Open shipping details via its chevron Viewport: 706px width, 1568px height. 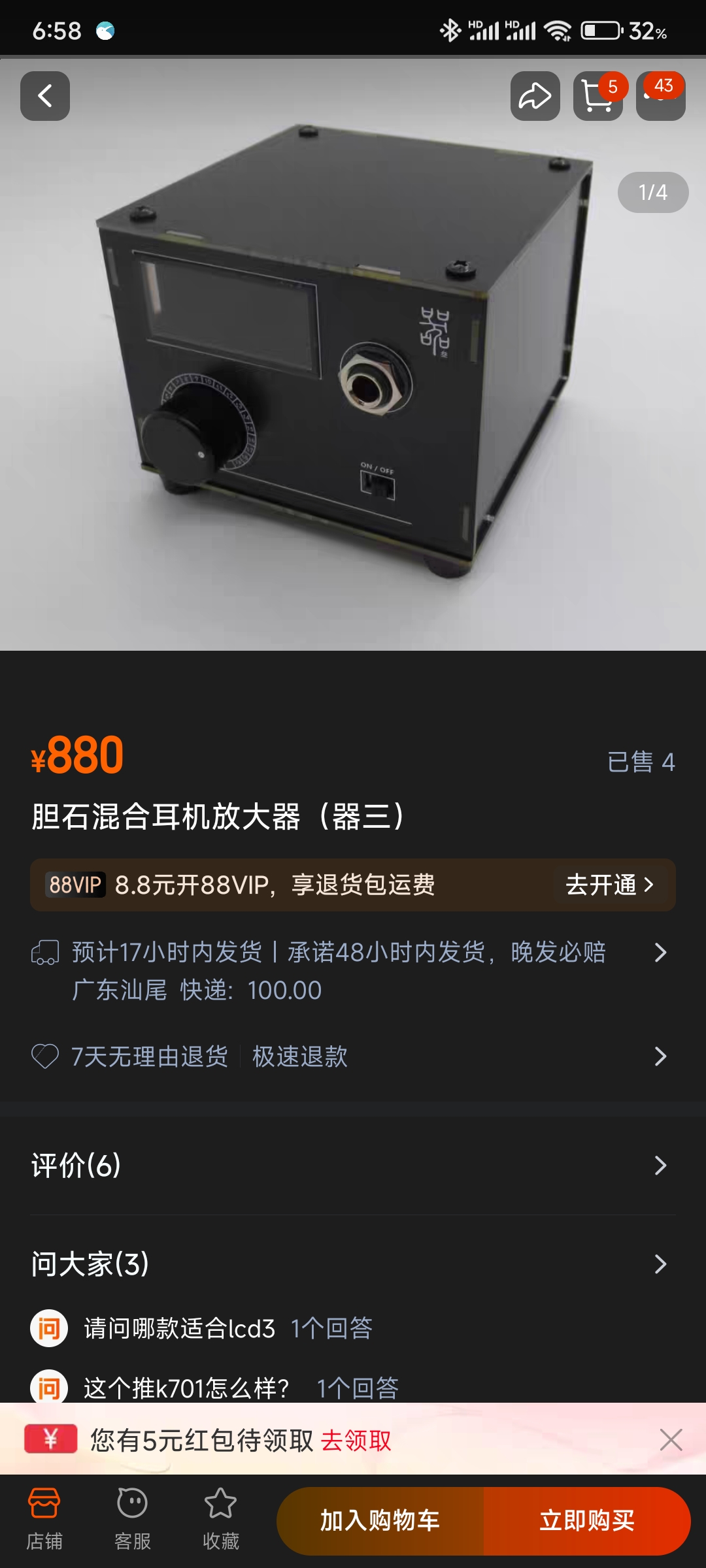coord(660,953)
